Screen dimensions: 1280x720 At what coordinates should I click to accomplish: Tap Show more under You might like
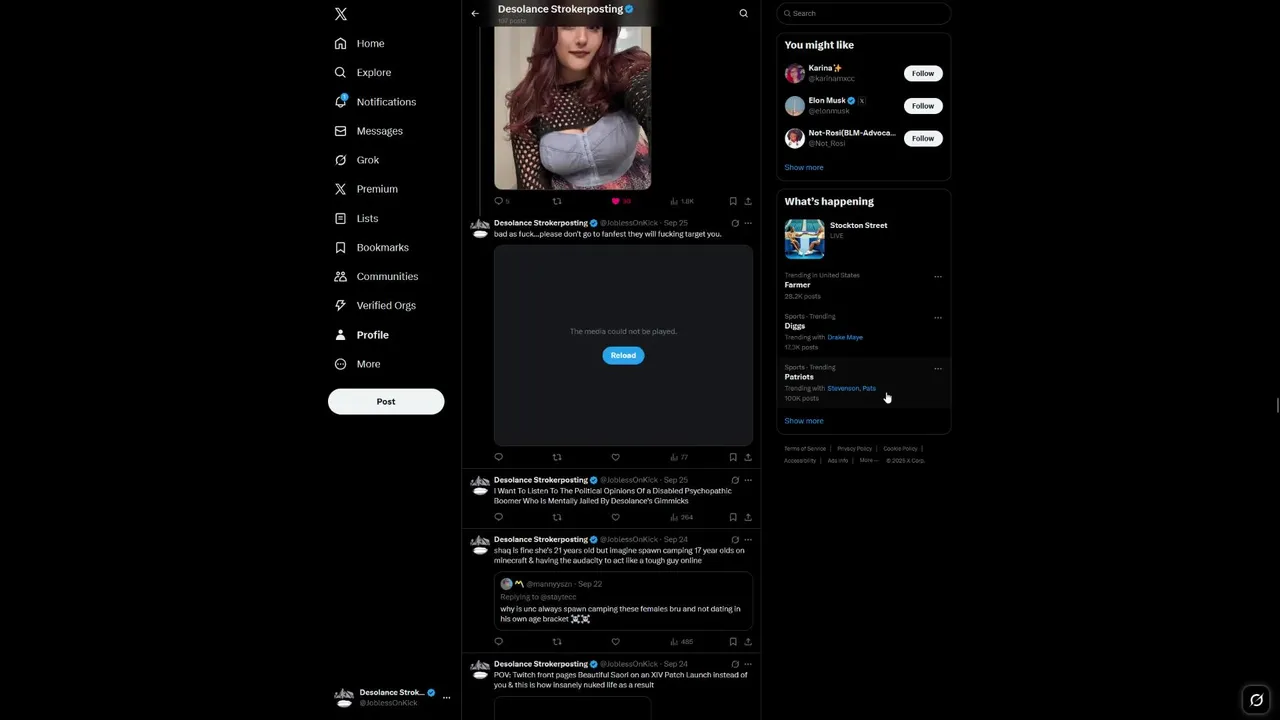(804, 168)
